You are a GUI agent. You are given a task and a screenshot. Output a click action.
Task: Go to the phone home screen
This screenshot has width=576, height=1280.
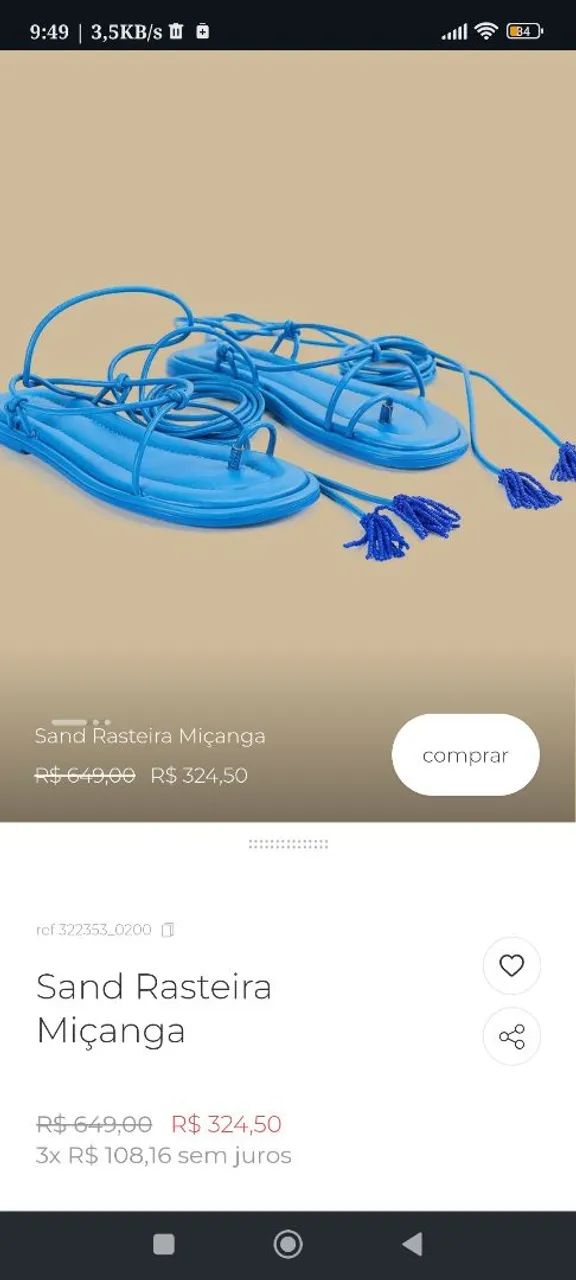pos(288,1244)
